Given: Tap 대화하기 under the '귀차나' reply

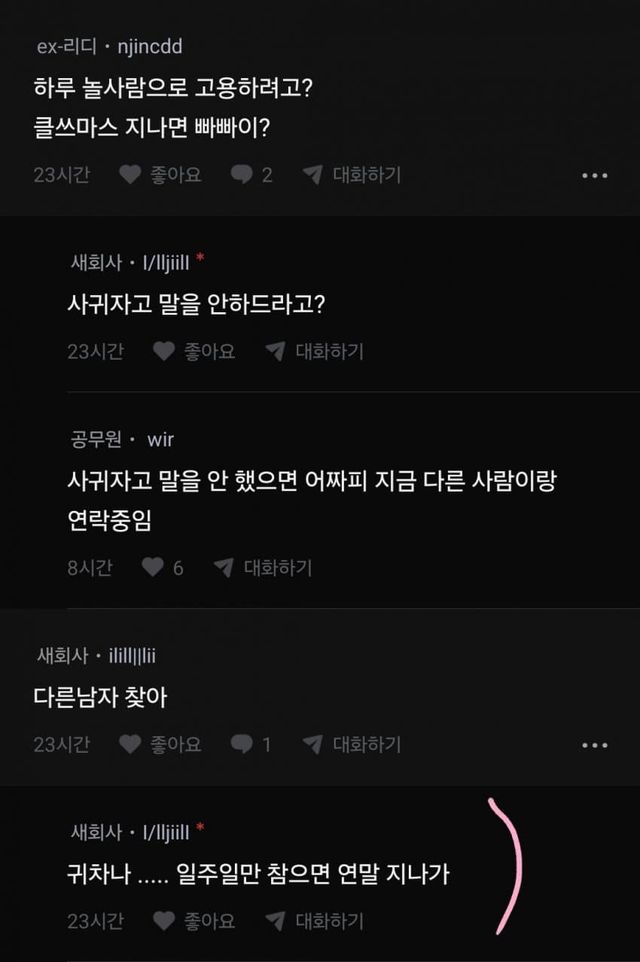Looking at the screenshot, I should (x=314, y=921).
